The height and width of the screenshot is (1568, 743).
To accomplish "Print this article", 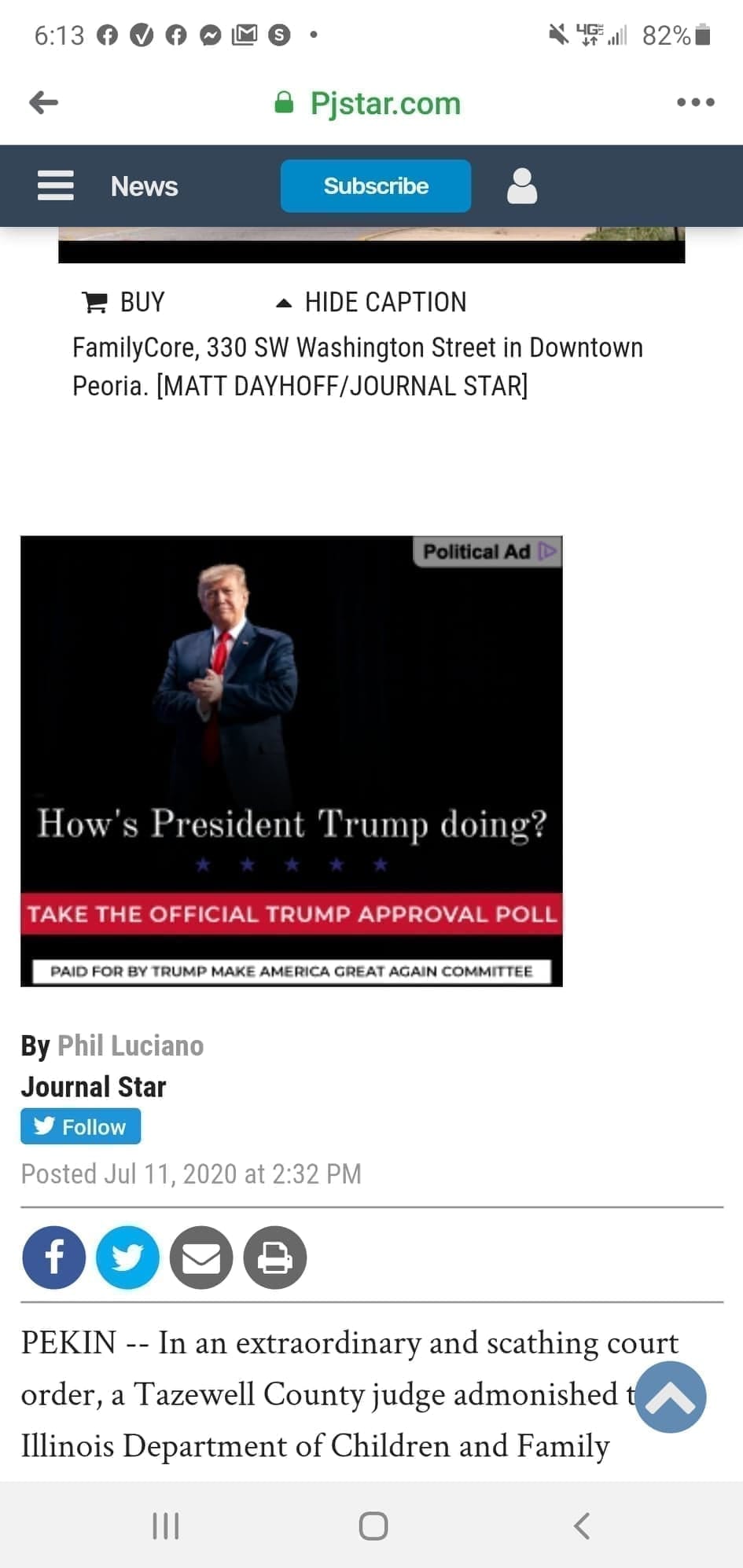I will pyautogui.click(x=275, y=1257).
